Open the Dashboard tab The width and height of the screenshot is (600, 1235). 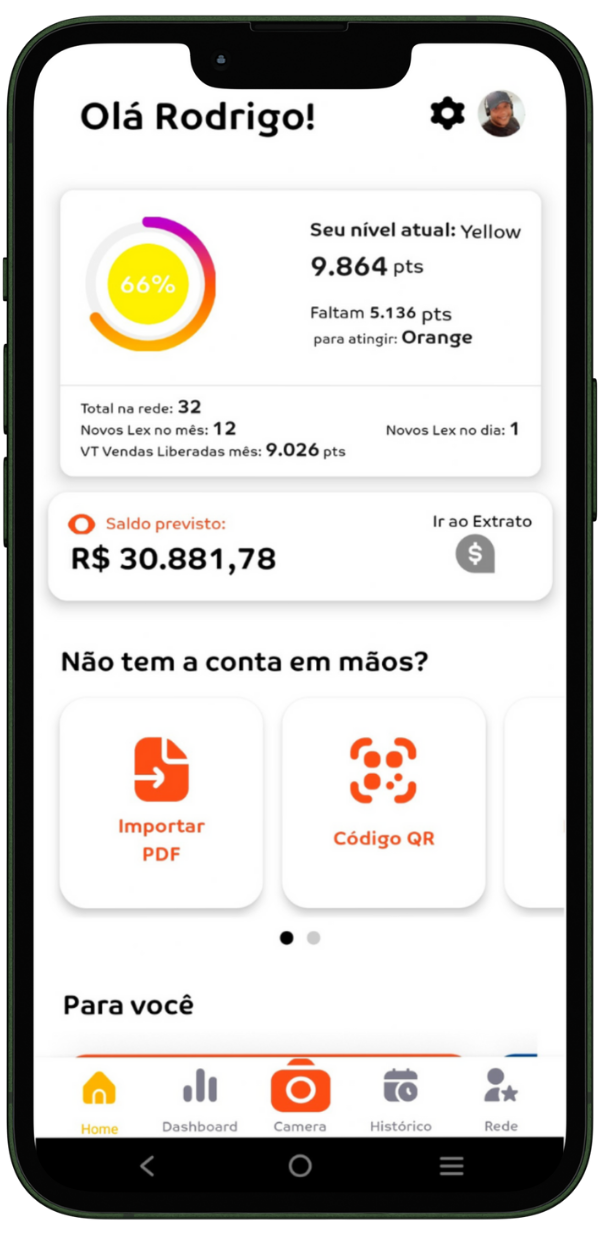[x=200, y=1099]
